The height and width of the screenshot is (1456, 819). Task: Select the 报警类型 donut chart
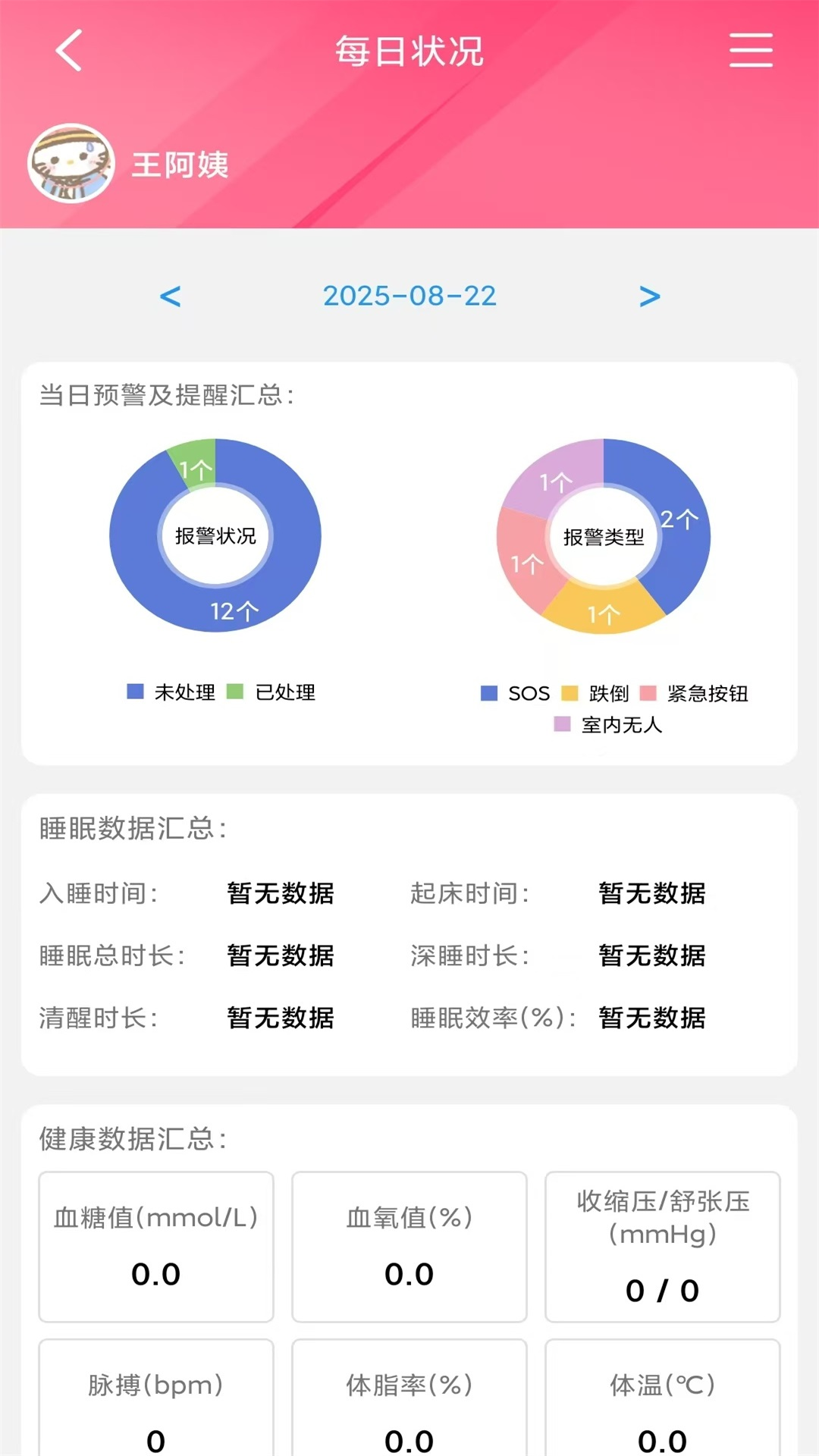click(x=601, y=537)
